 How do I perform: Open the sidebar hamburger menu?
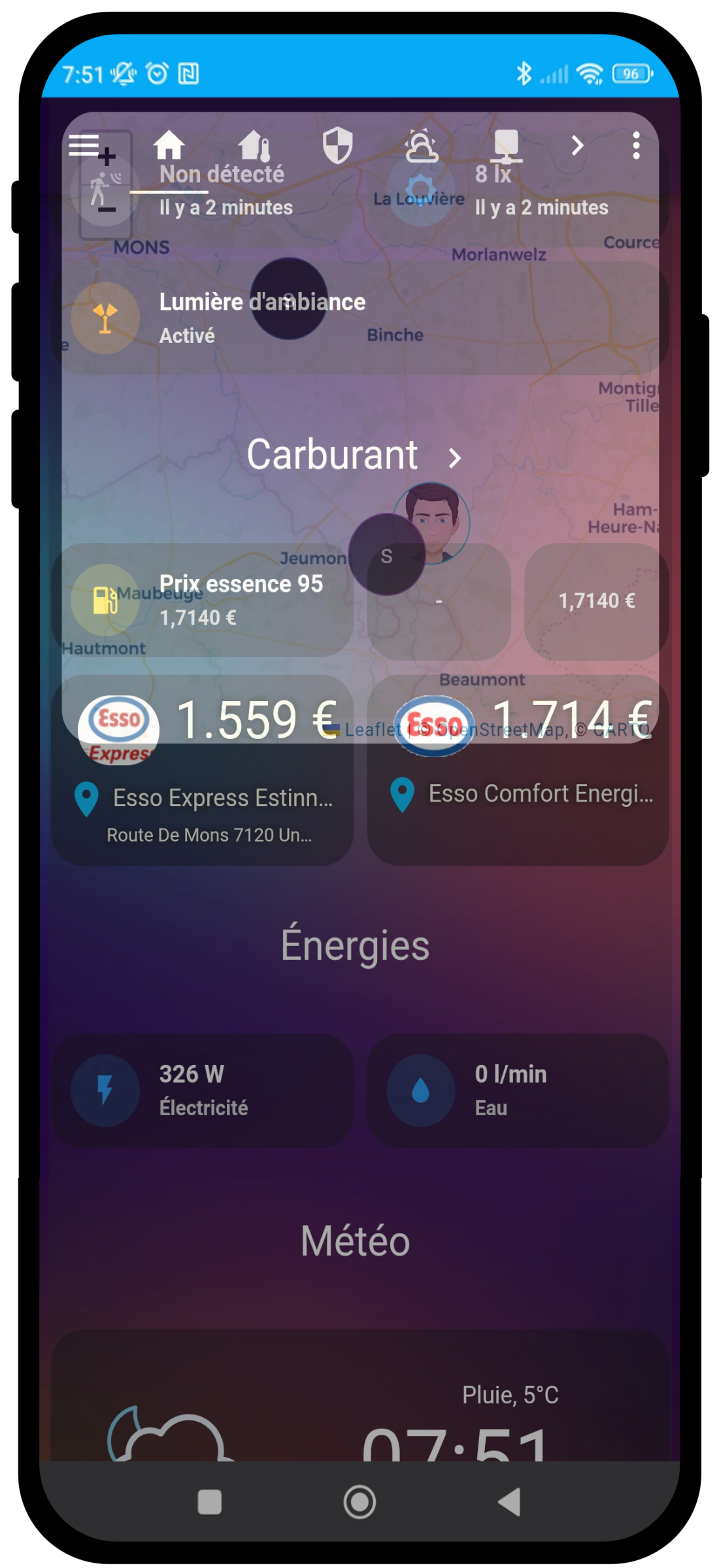(x=84, y=145)
